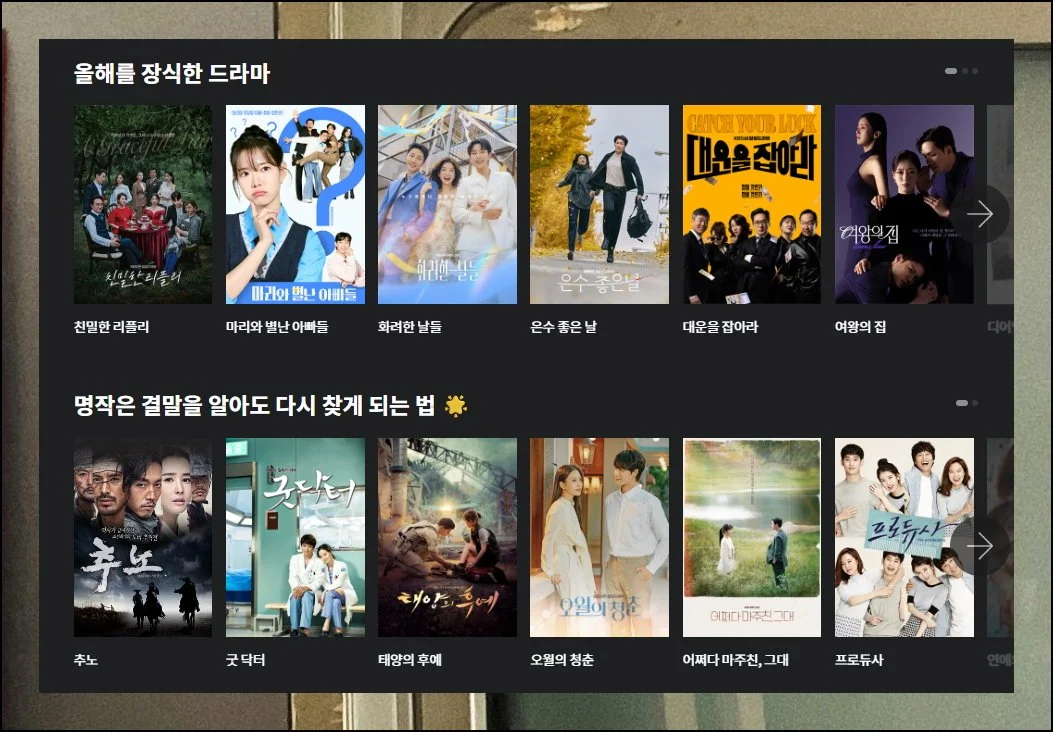Open the 오월의 청춘 drama

click(x=599, y=537)
